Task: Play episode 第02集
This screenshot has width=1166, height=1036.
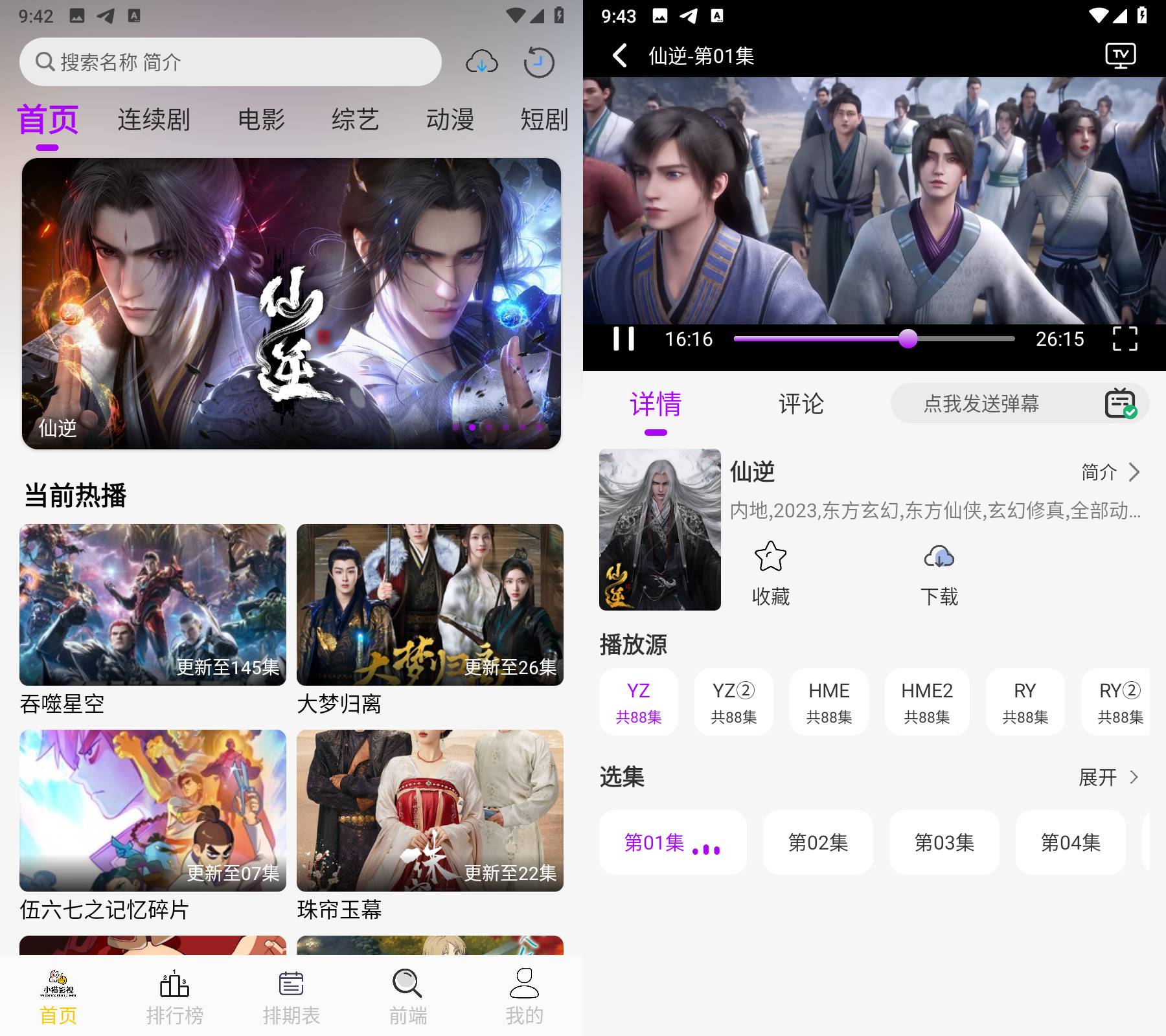Action: (817, 842)
